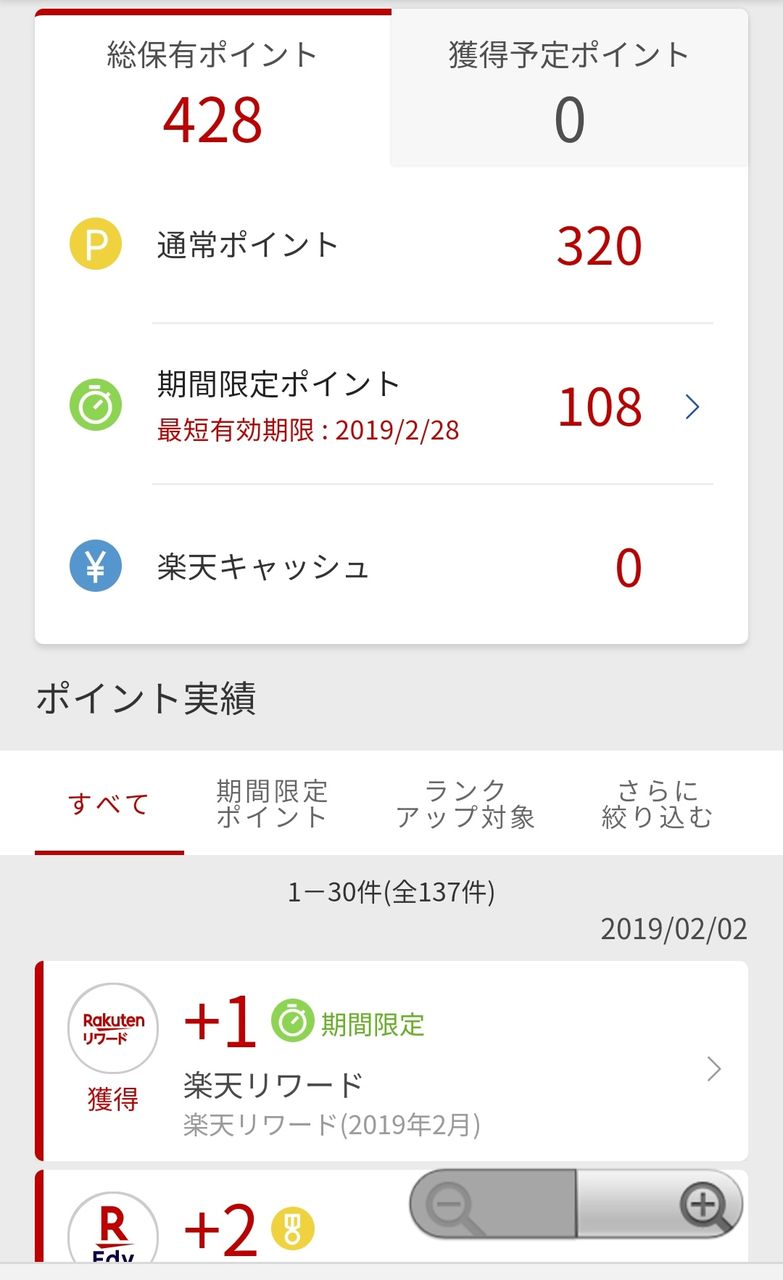This screenshot has height=1280, width=783.
Task: Select the すべて filter tab
Action: [109, 804]
